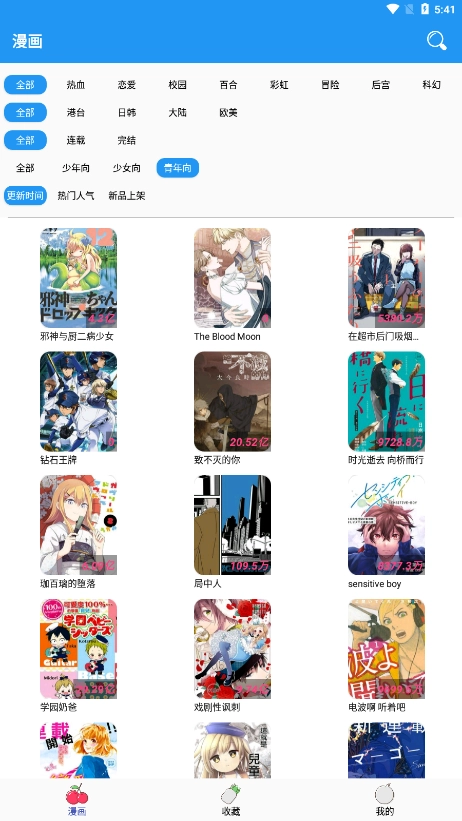Image resolution: width=462 pixels, height=821 pixels.
Task: Open sensitive boy comic
Action: [387, 532]
